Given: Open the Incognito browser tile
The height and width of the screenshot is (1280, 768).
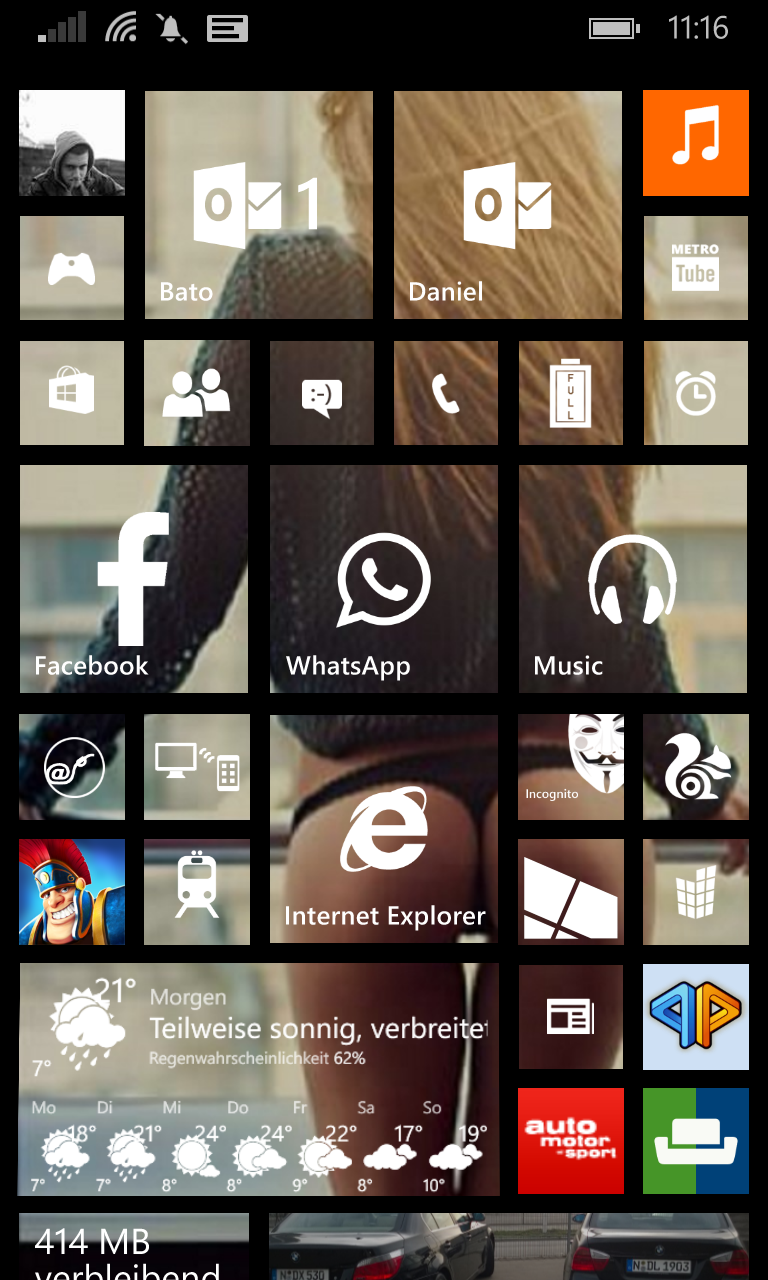Looking at the screenshot, I should [x=571, y=767].
